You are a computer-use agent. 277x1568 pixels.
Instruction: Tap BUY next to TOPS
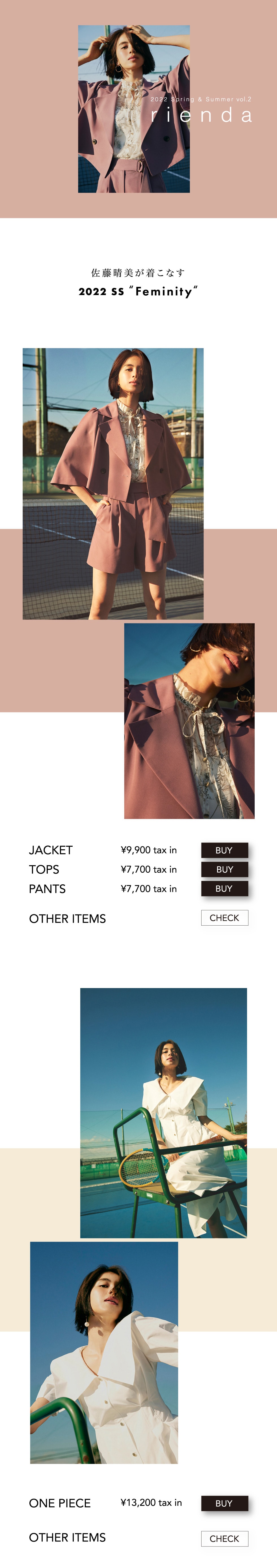(x=224, y=869)
